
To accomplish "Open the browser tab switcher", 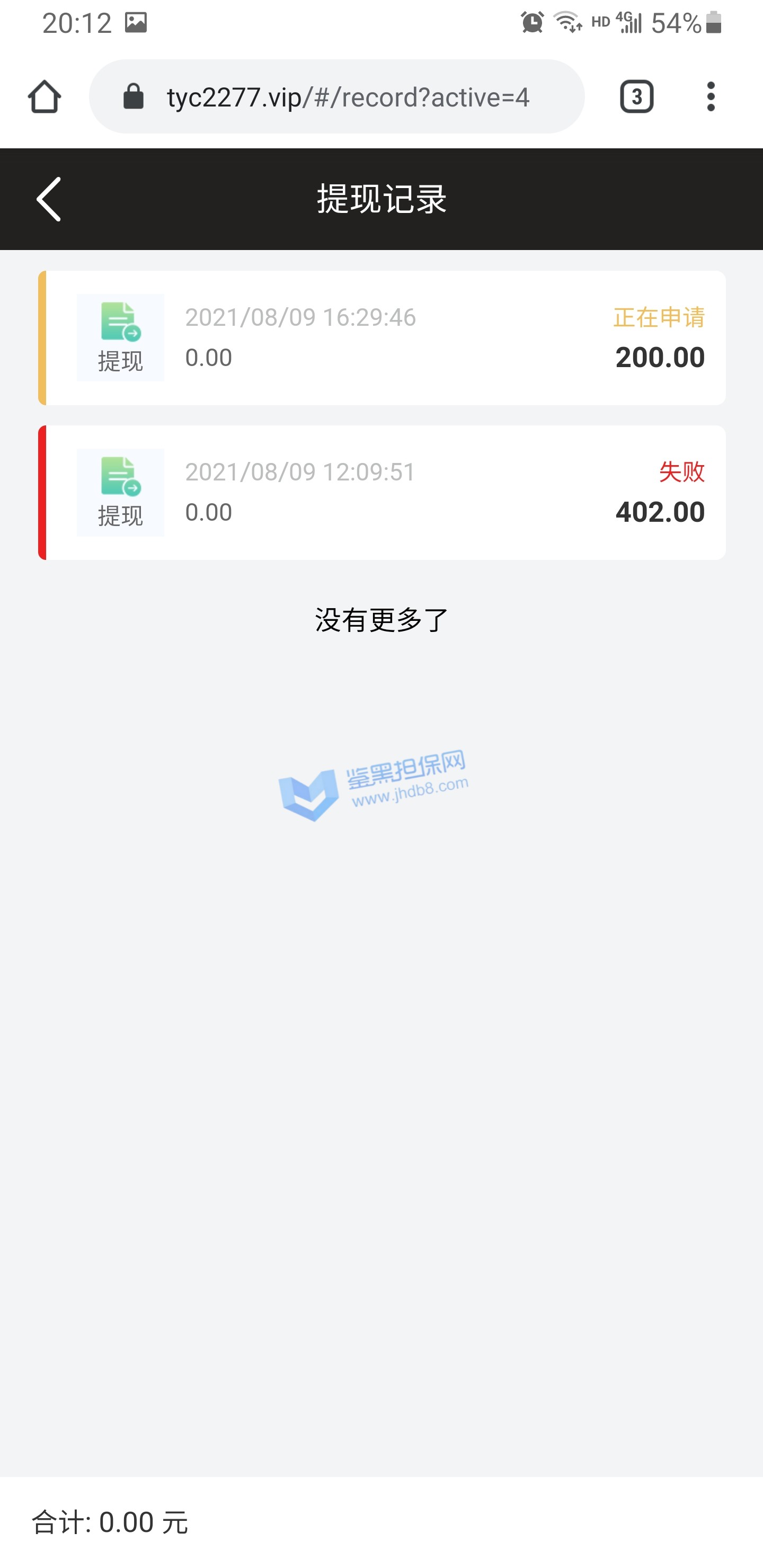I will click(636, 97).
